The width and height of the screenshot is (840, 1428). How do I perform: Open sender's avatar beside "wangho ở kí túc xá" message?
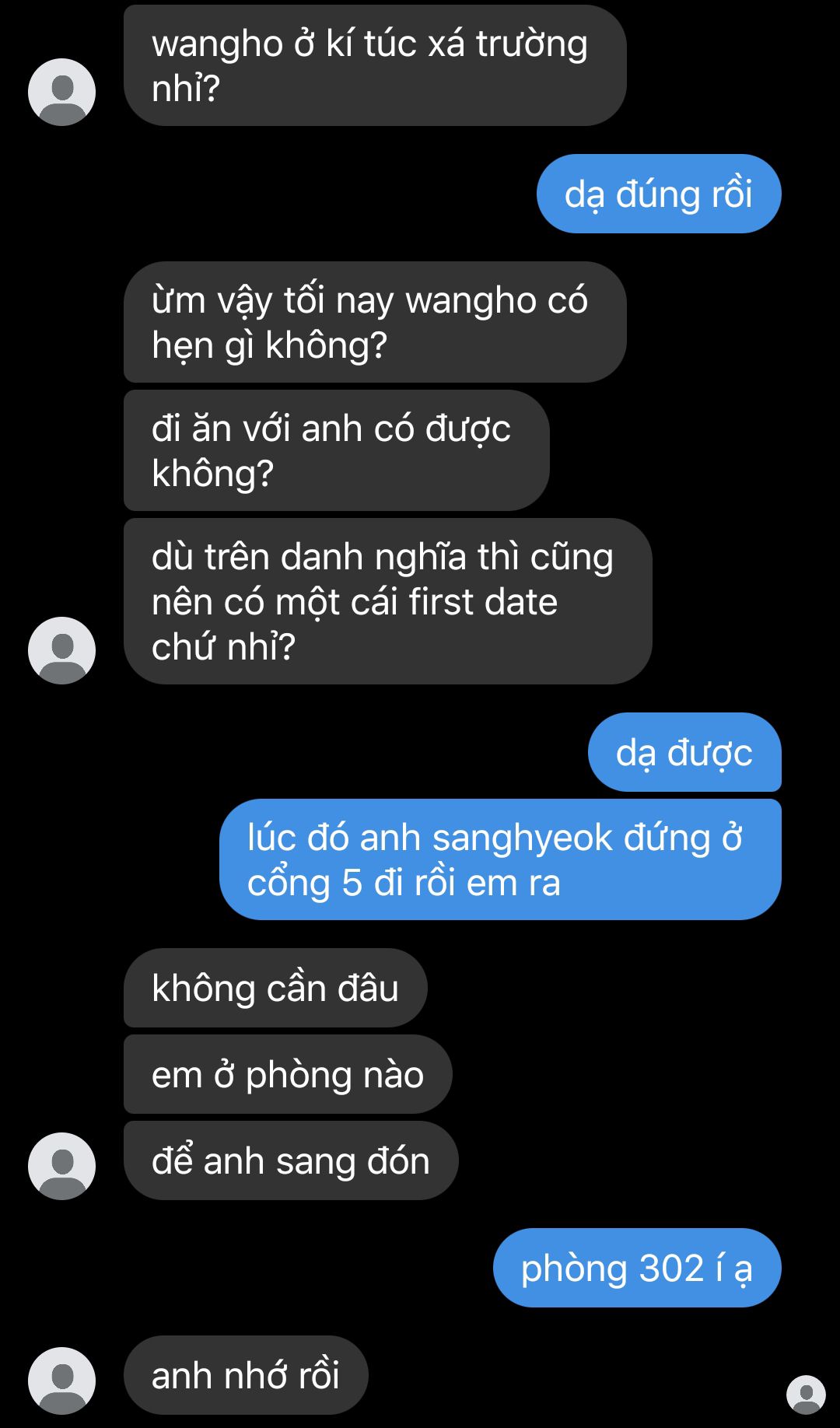(x=61, y=92)
